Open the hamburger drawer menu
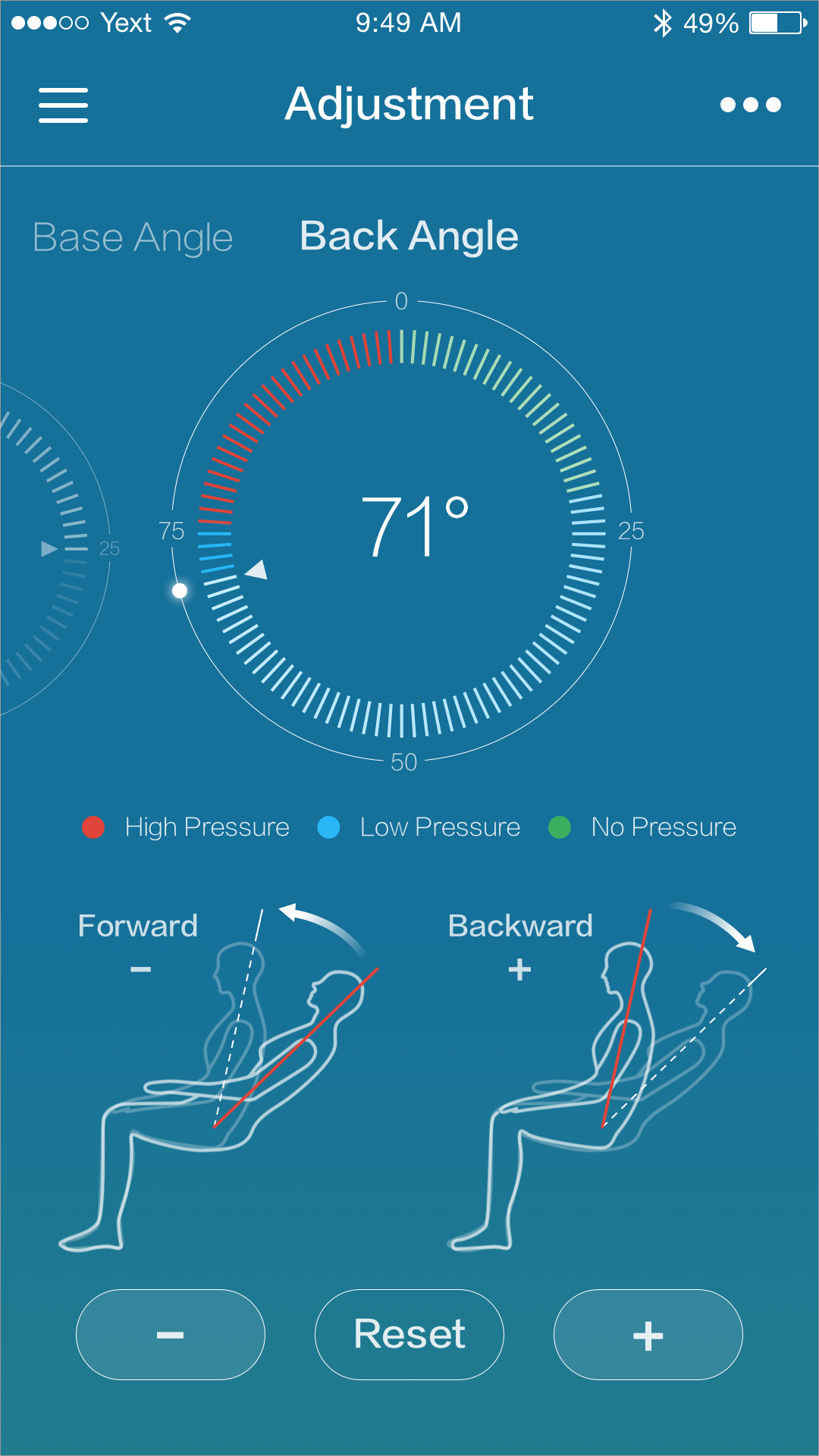 tap(64, 105)
